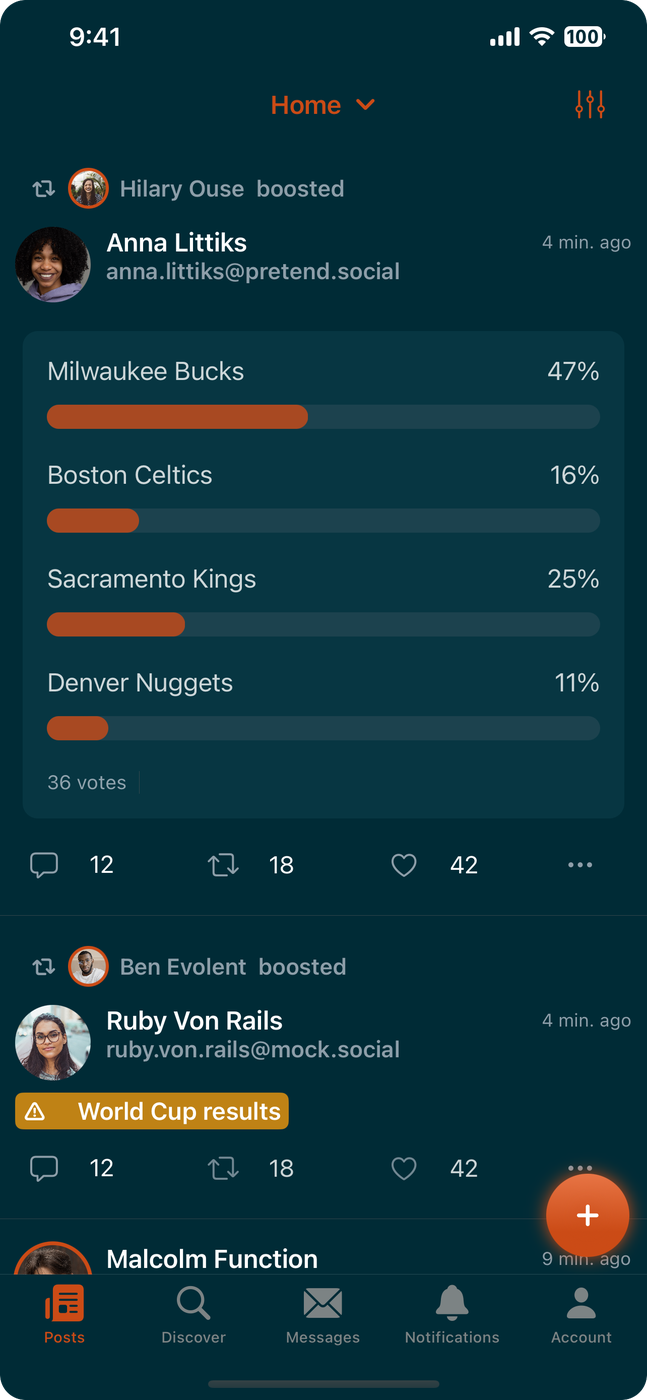Reveal the World Cup results content warning
647x1400 pixels.
click(x=152, y=1111)
